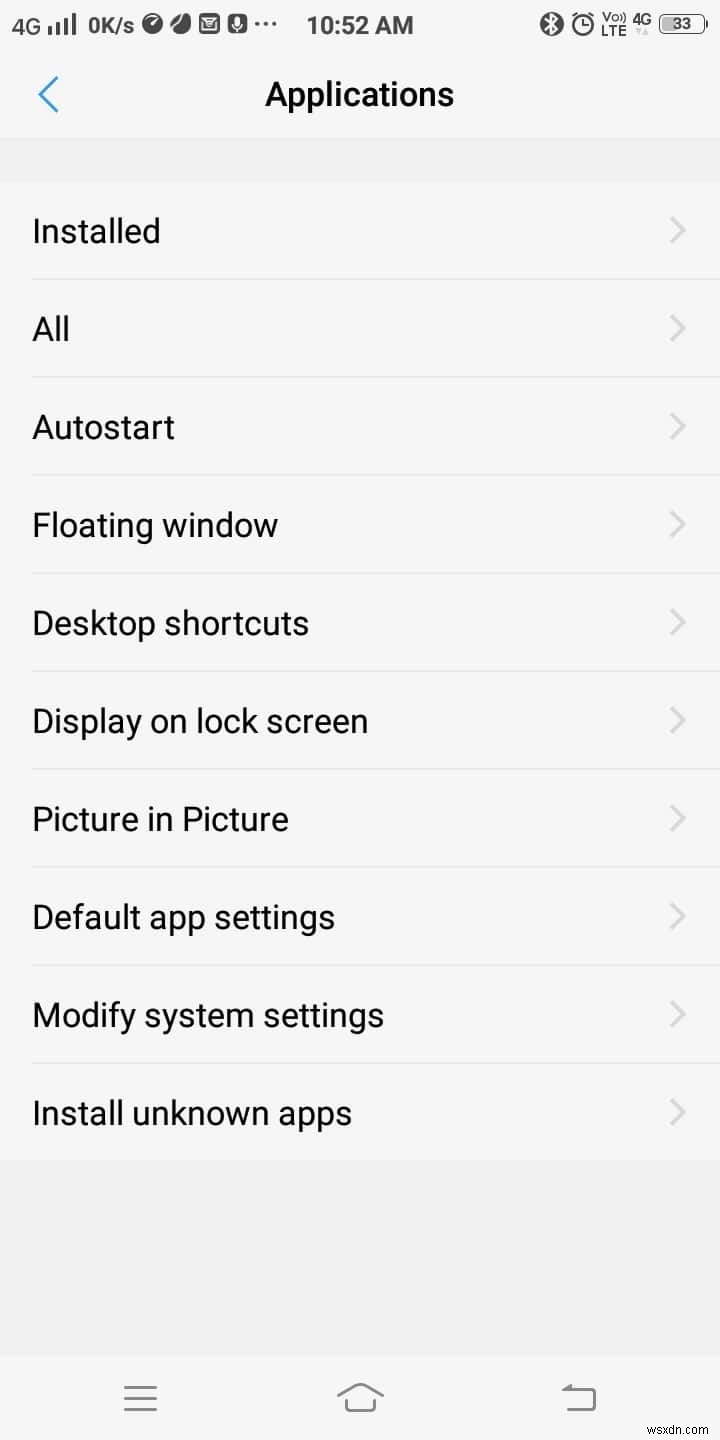This screenshot has height=1440, width=720.
Task: Tap the recents menu icon in navigation bar
Action: (140, 1397)
